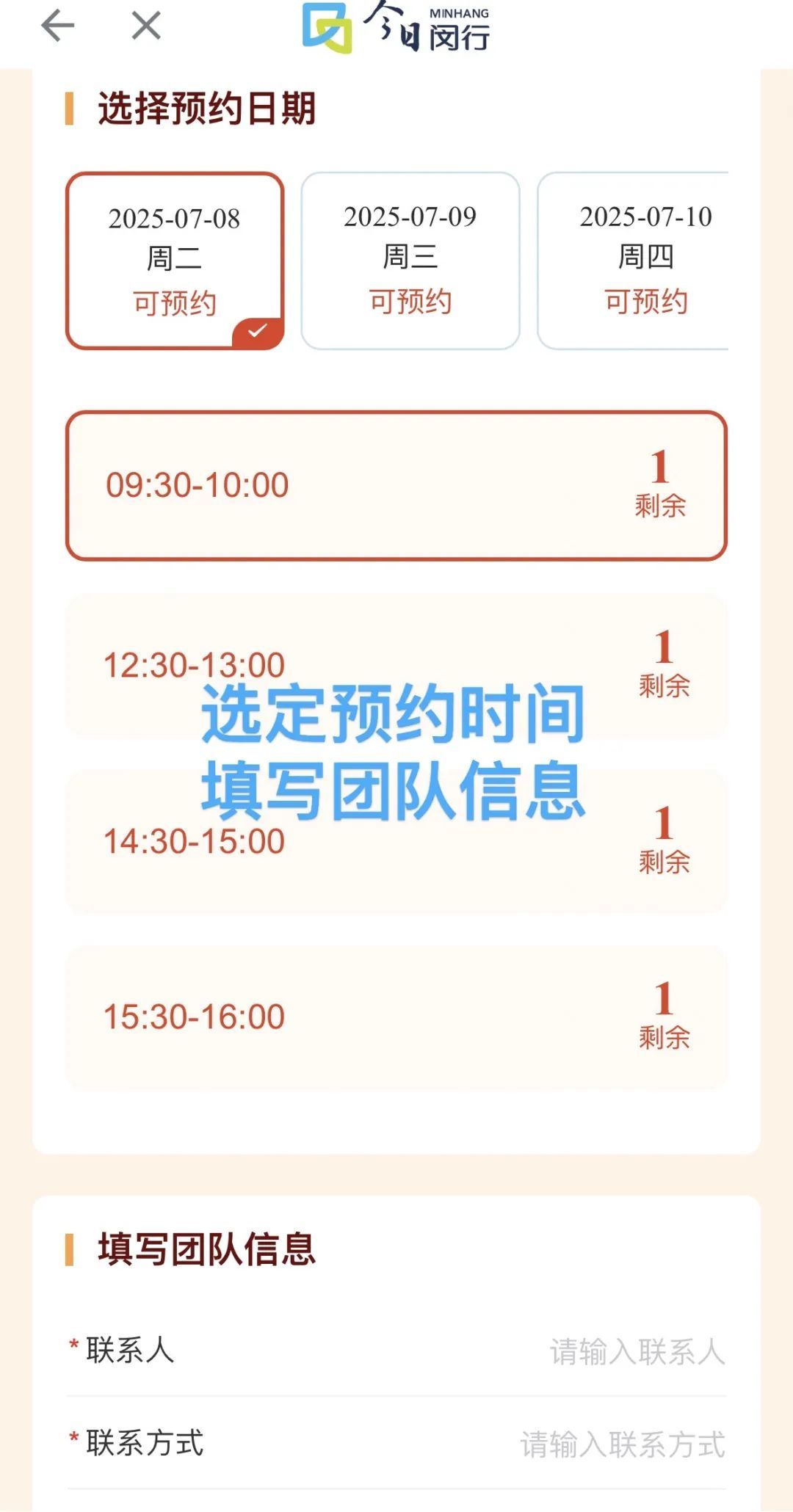The width and height of the screenshot is (793, 1512).
Task: Go back using the top arrow
Action: pyautogui.click(x=58, y=26)
